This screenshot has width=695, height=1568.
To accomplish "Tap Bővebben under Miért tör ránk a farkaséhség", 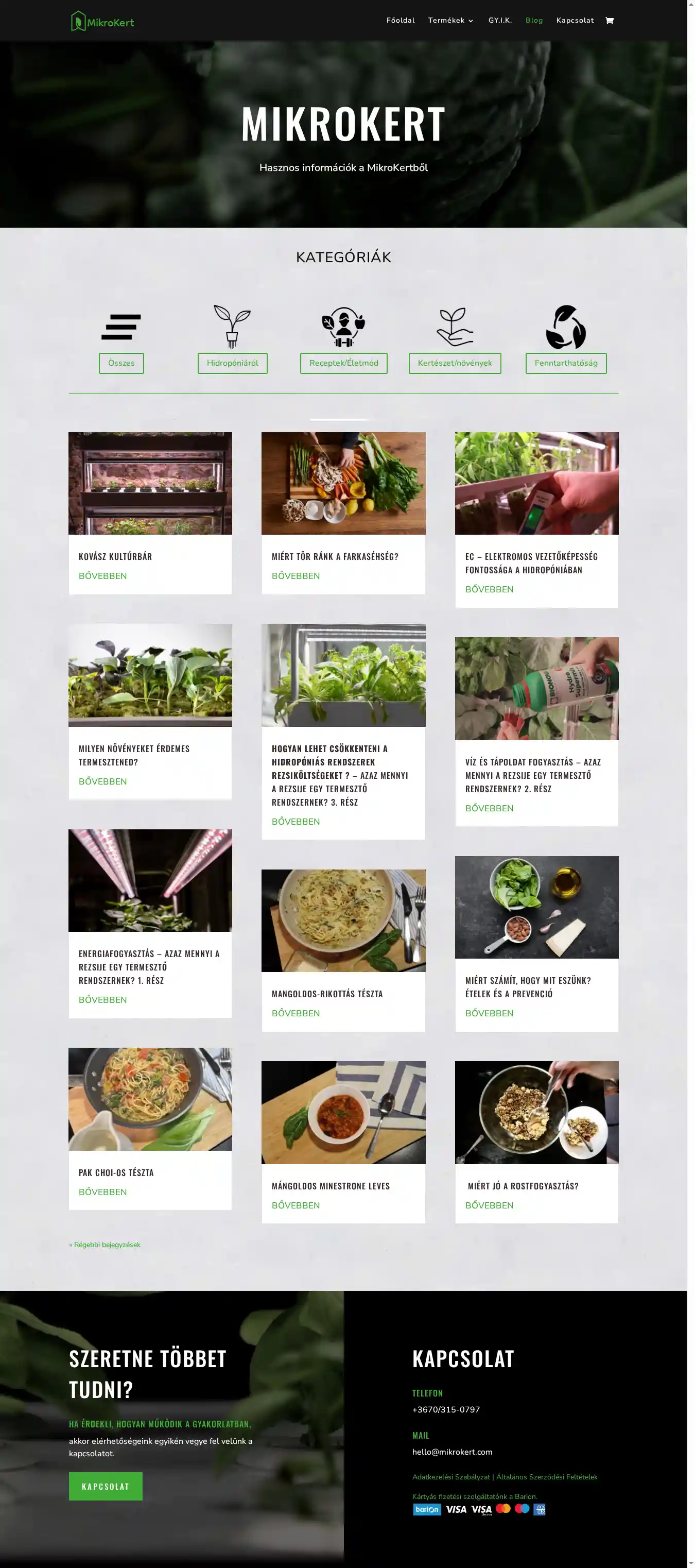I will click(296, 576).
